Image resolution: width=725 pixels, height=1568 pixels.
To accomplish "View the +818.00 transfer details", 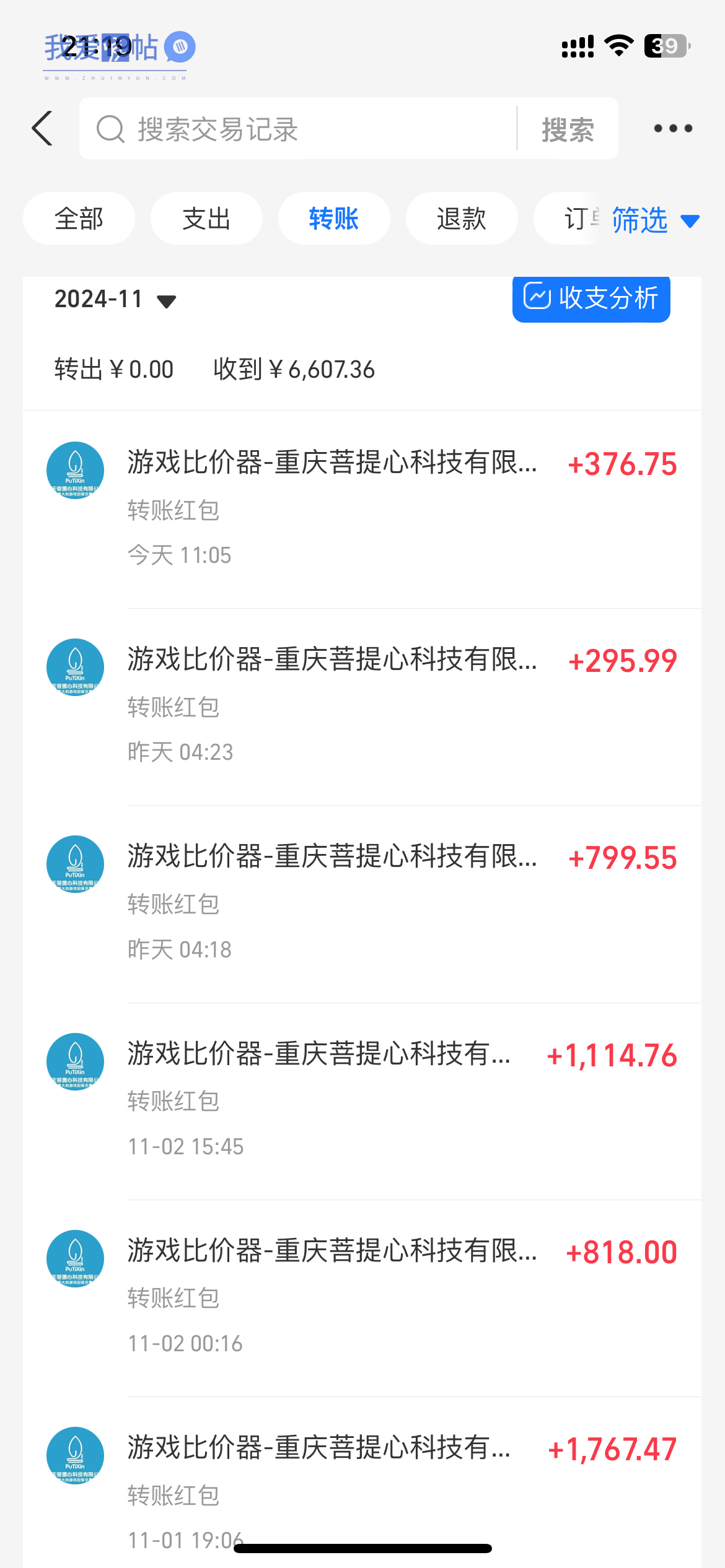I will (x=362, y=1297).
